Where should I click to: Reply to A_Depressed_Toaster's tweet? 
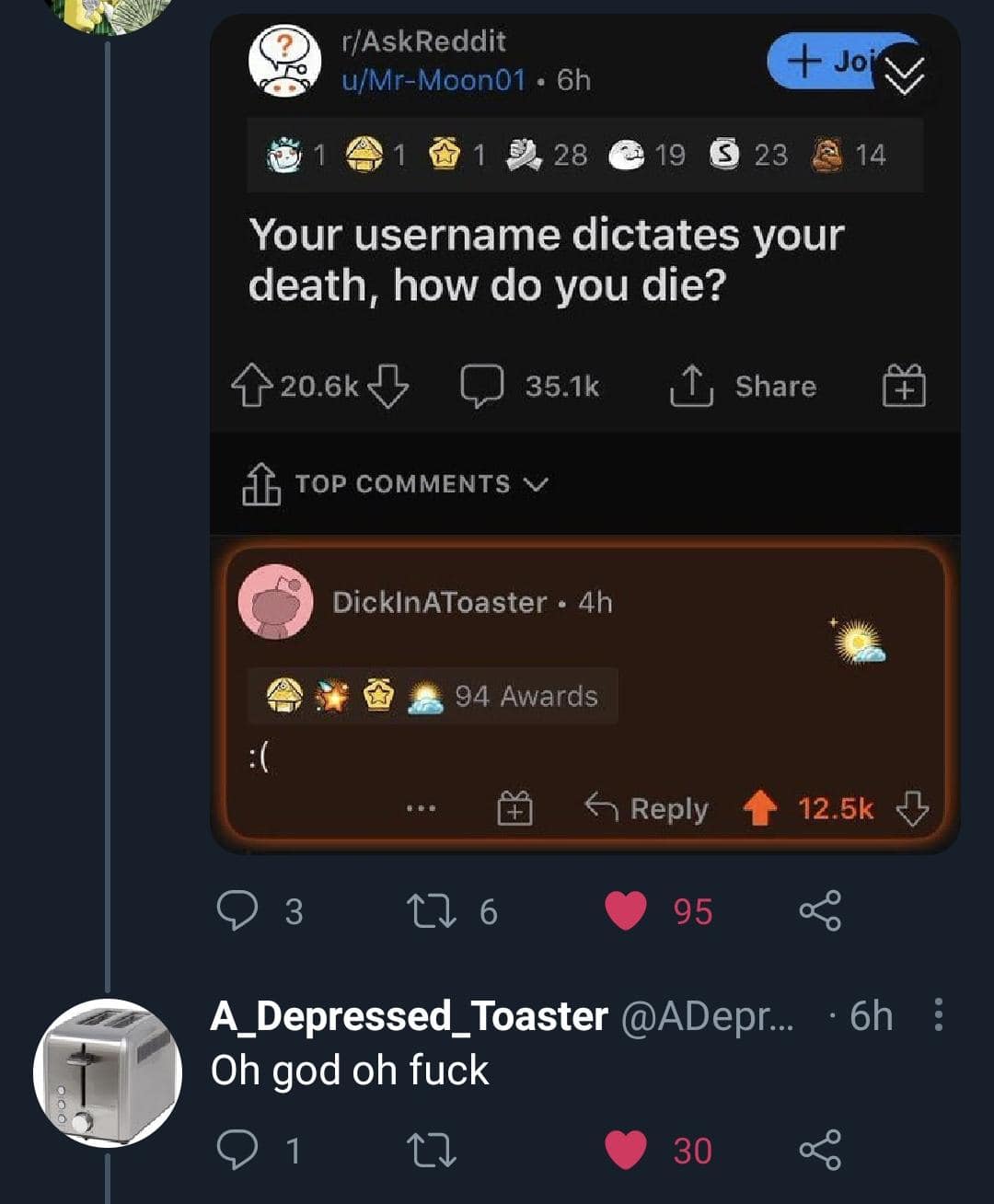coord(237,1151)
